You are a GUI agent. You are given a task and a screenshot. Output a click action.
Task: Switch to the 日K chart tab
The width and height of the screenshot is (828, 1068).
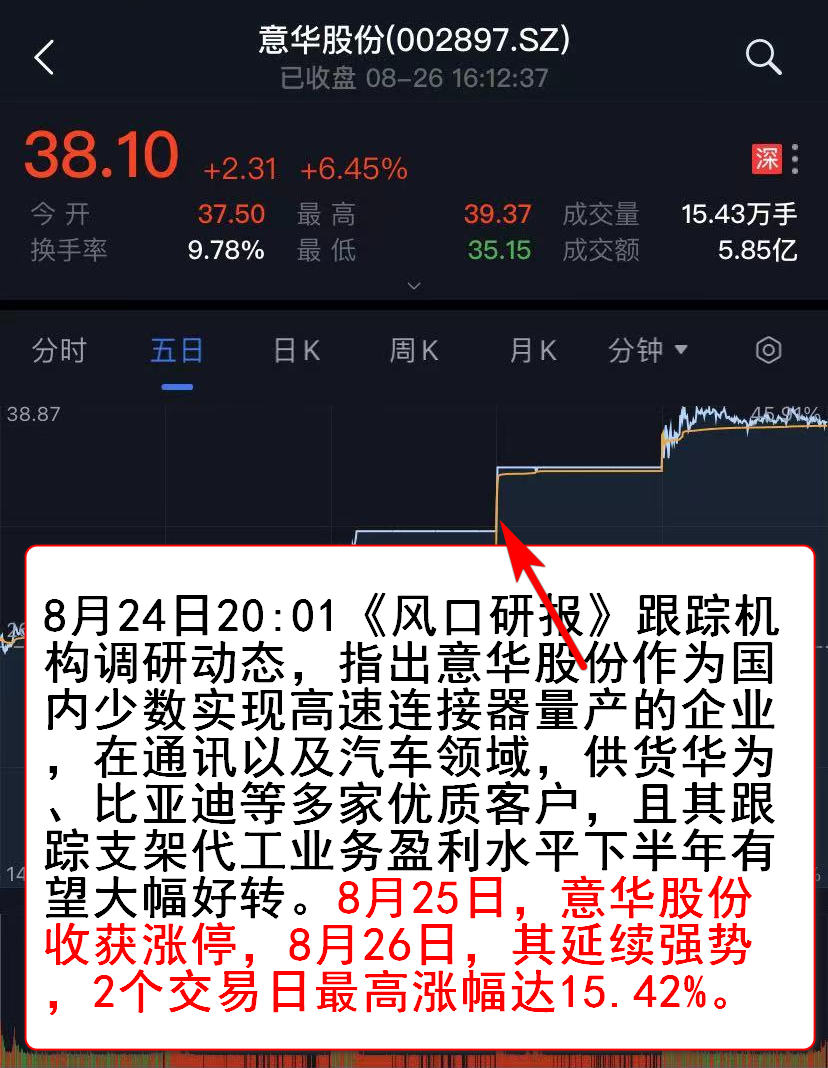pos(296,351)
